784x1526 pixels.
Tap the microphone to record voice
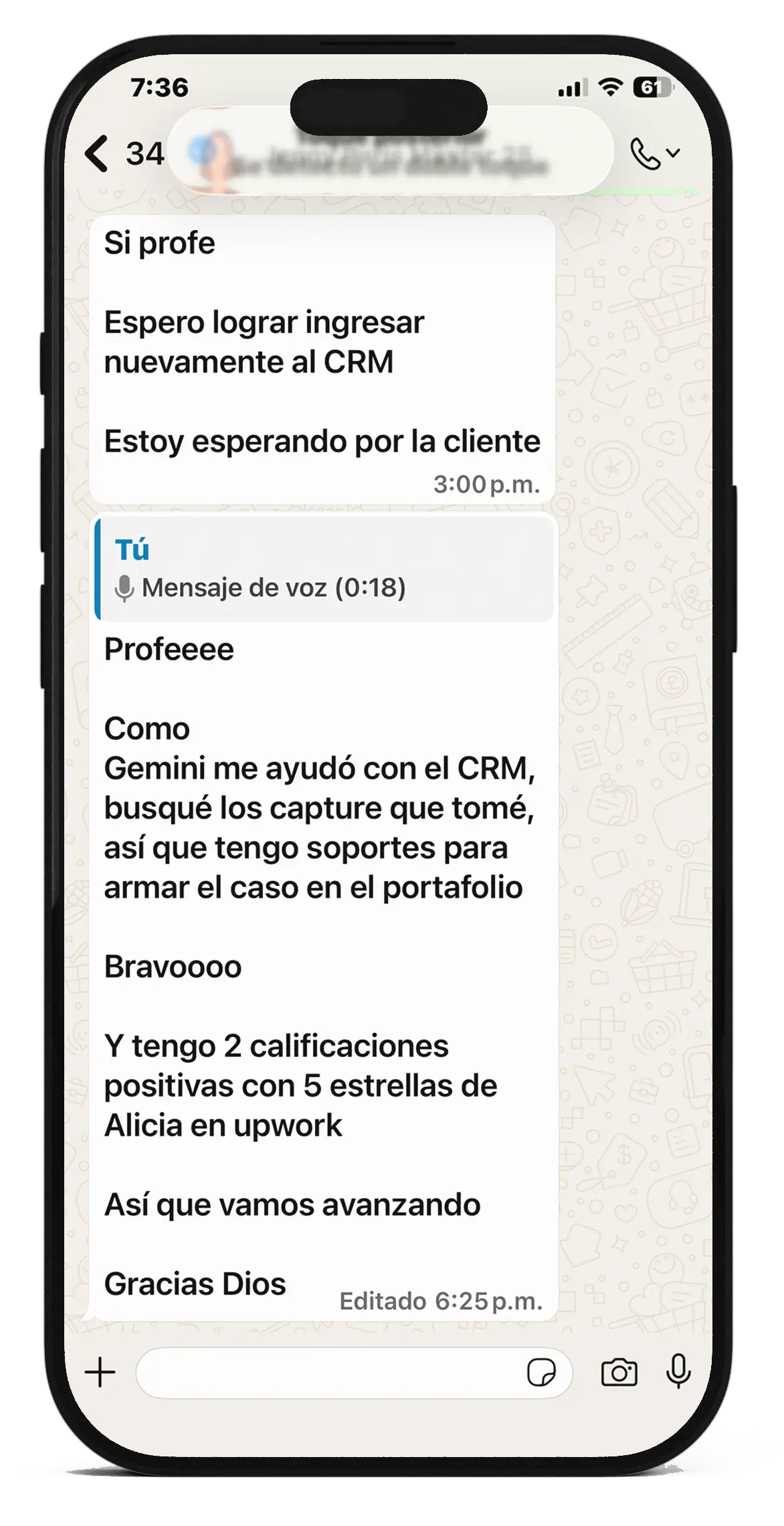tap(678, 1372)
